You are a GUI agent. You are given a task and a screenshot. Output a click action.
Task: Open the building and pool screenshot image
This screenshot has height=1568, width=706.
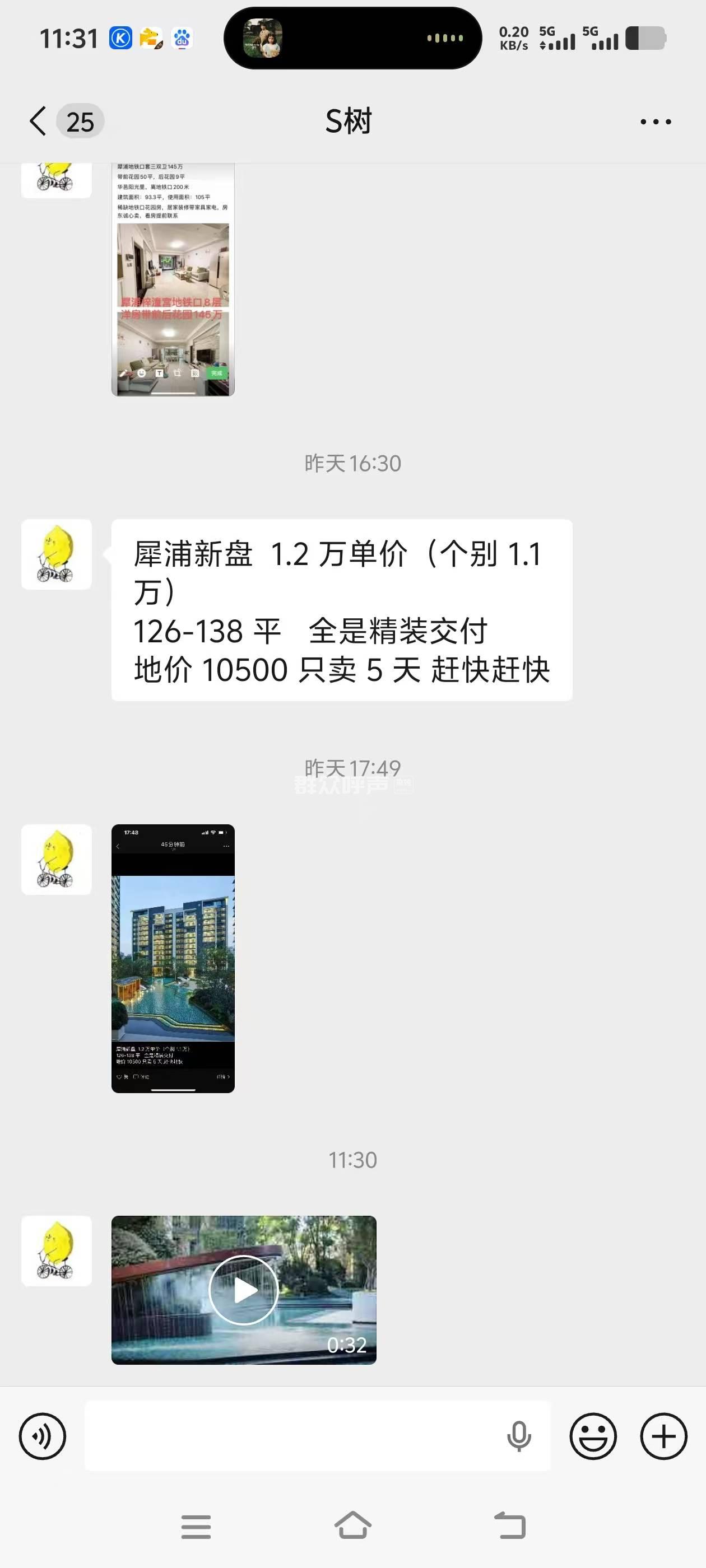tap(173, 958)
